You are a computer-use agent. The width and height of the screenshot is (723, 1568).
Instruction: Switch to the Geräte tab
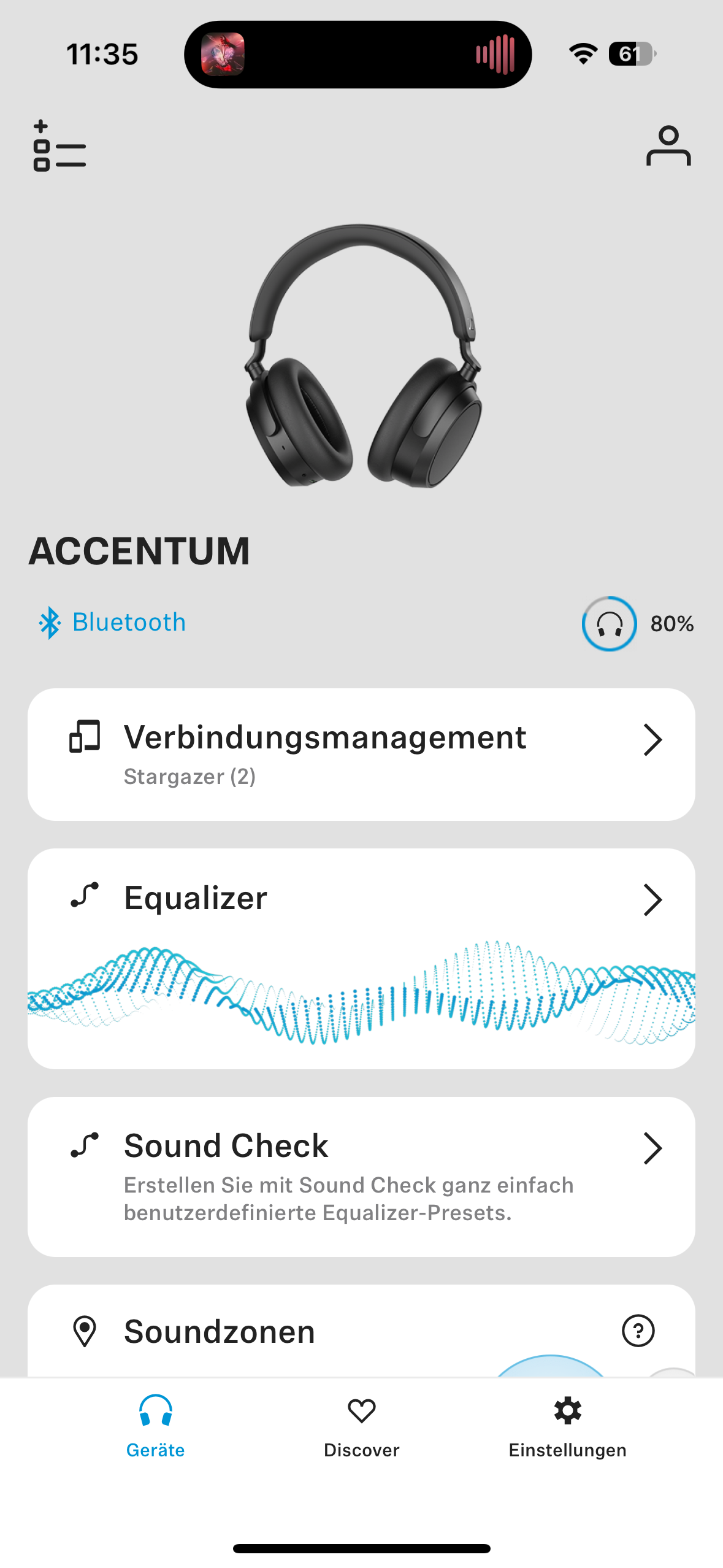pyautogui.click(x=156, y=1426)
